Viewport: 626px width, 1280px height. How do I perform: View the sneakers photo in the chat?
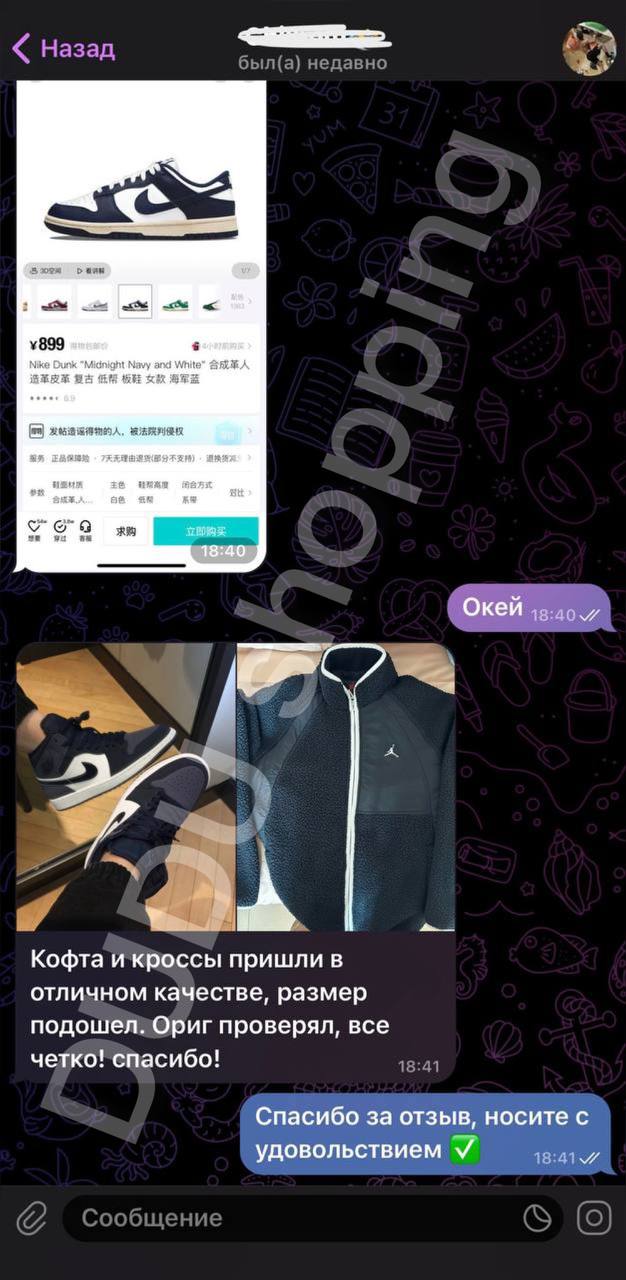tap(126, 786)
